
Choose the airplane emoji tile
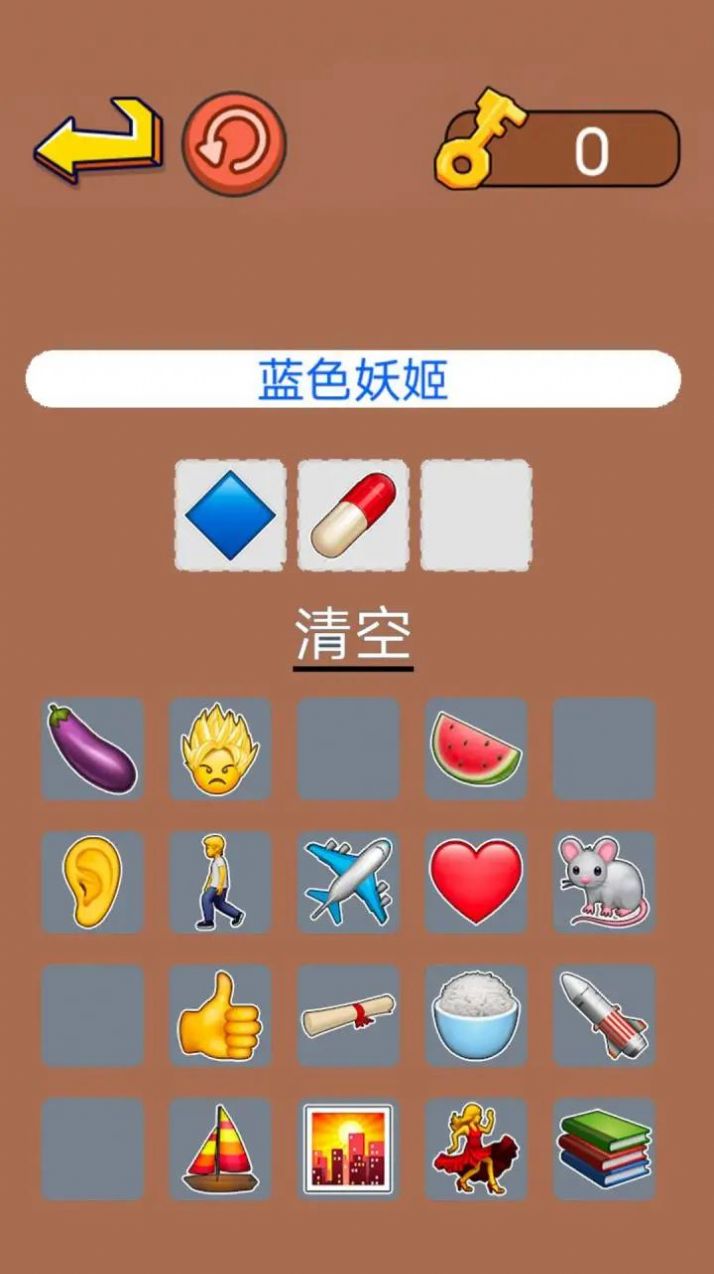pos(348,882)
